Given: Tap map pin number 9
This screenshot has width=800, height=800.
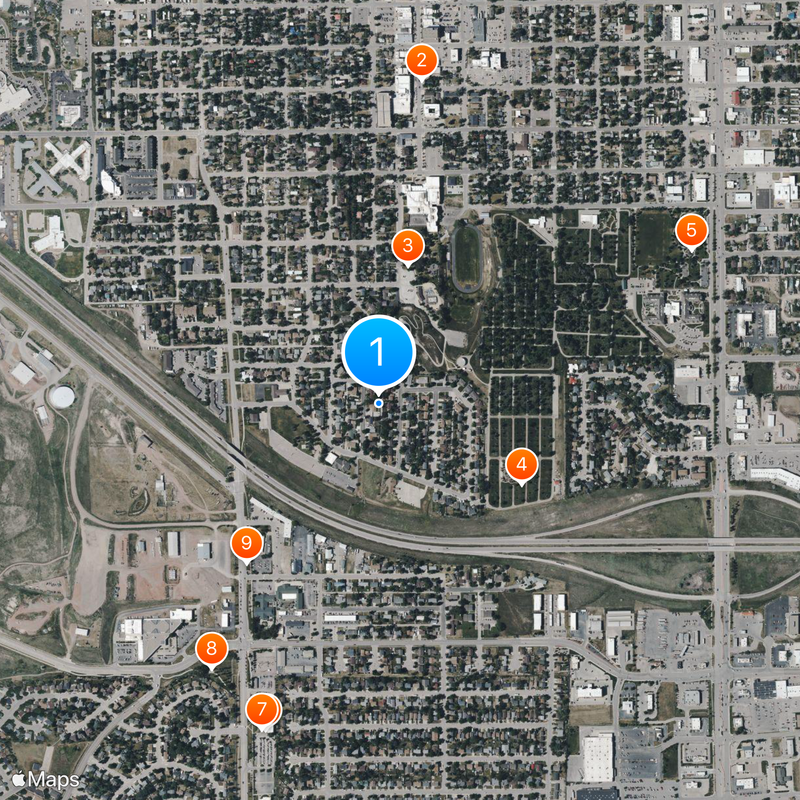Looking at the screenshot, I should (246, 544).
